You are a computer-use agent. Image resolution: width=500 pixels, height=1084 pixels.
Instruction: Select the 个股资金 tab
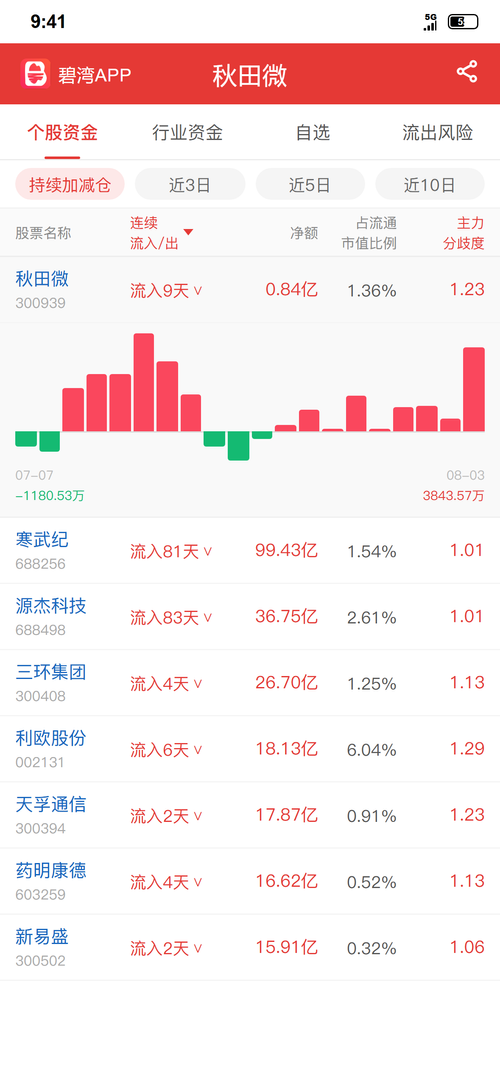(x=62, y=133)
